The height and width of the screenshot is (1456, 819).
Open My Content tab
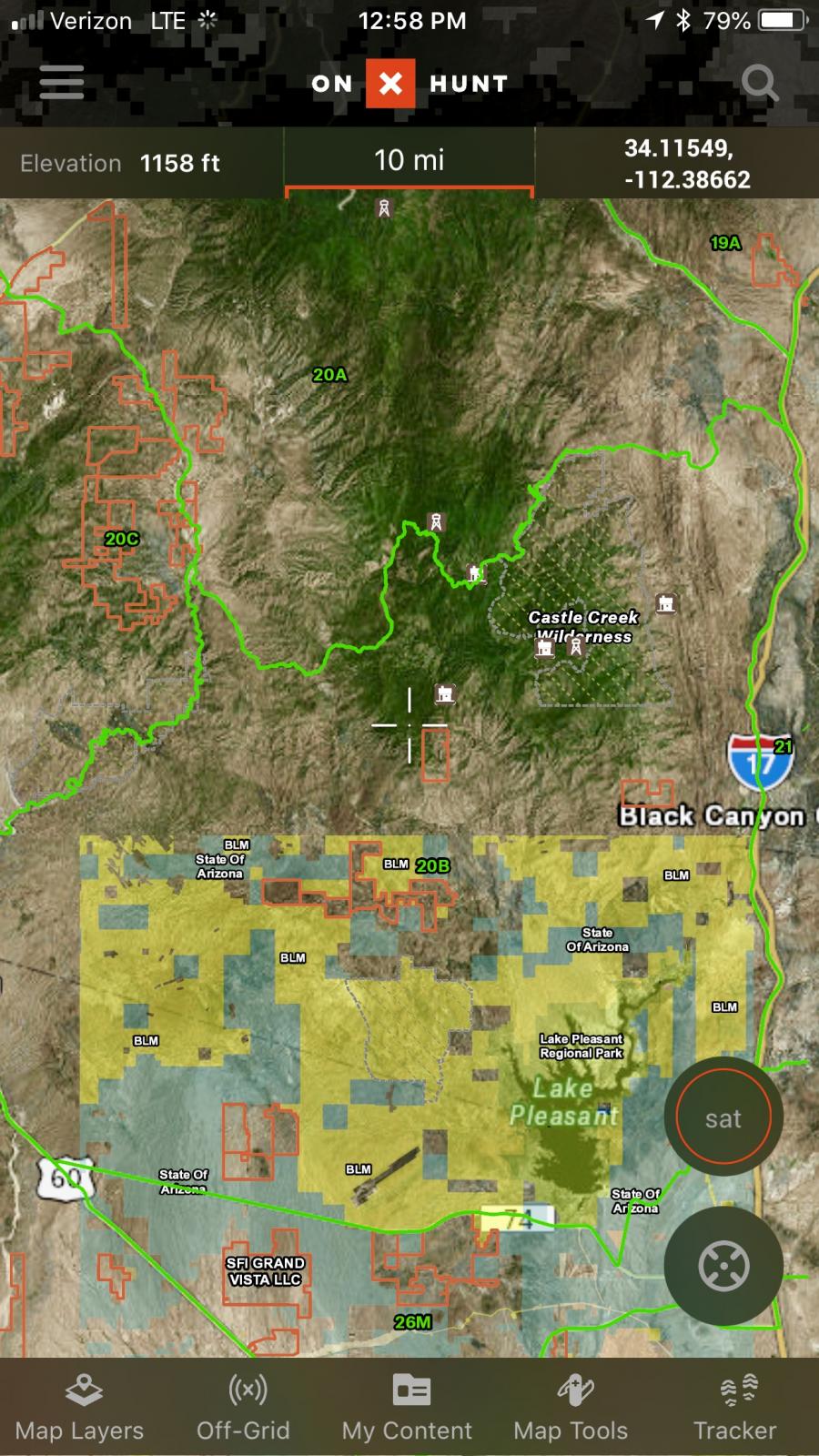click(x=408, y=1408)
